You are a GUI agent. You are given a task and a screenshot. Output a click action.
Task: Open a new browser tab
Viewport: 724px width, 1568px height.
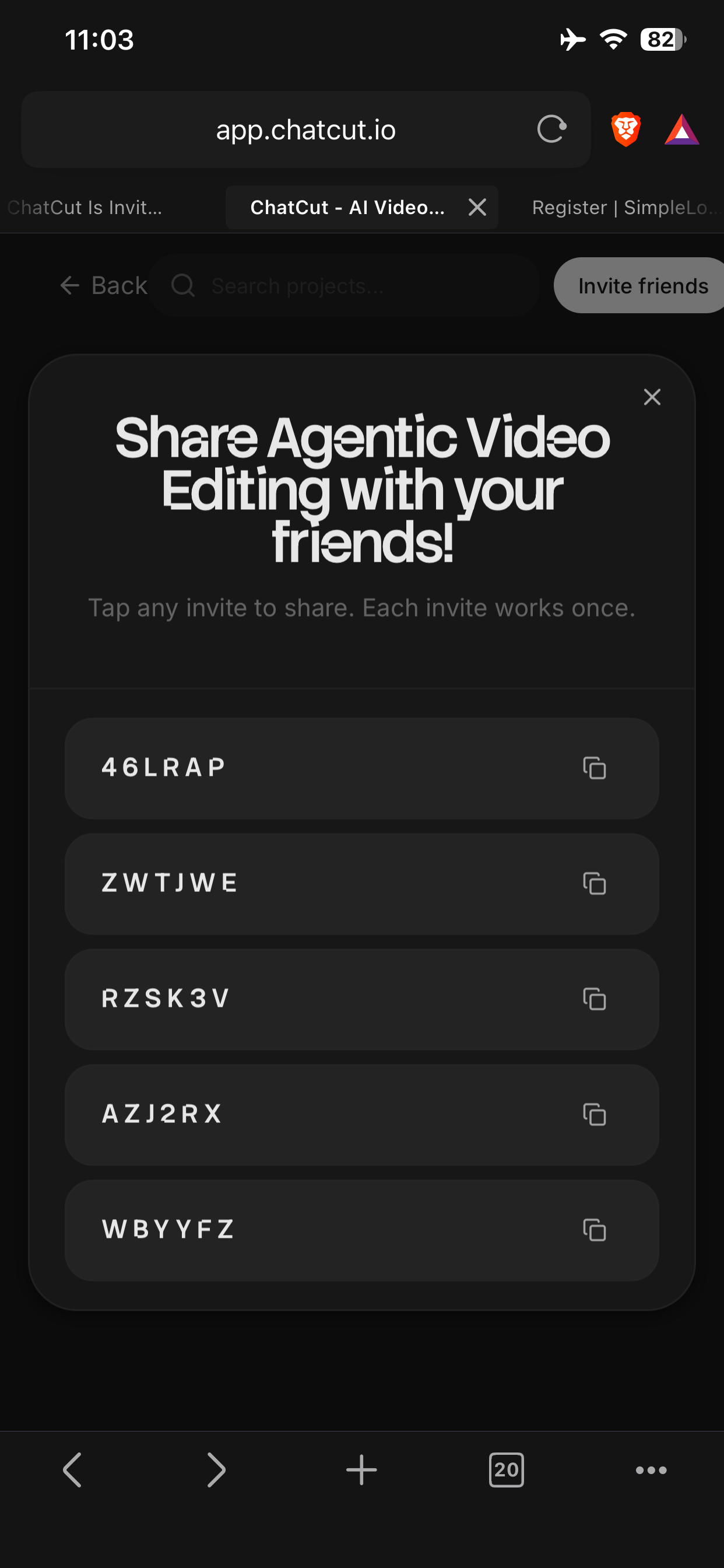pyautogui.click(x=361, y=1470)
